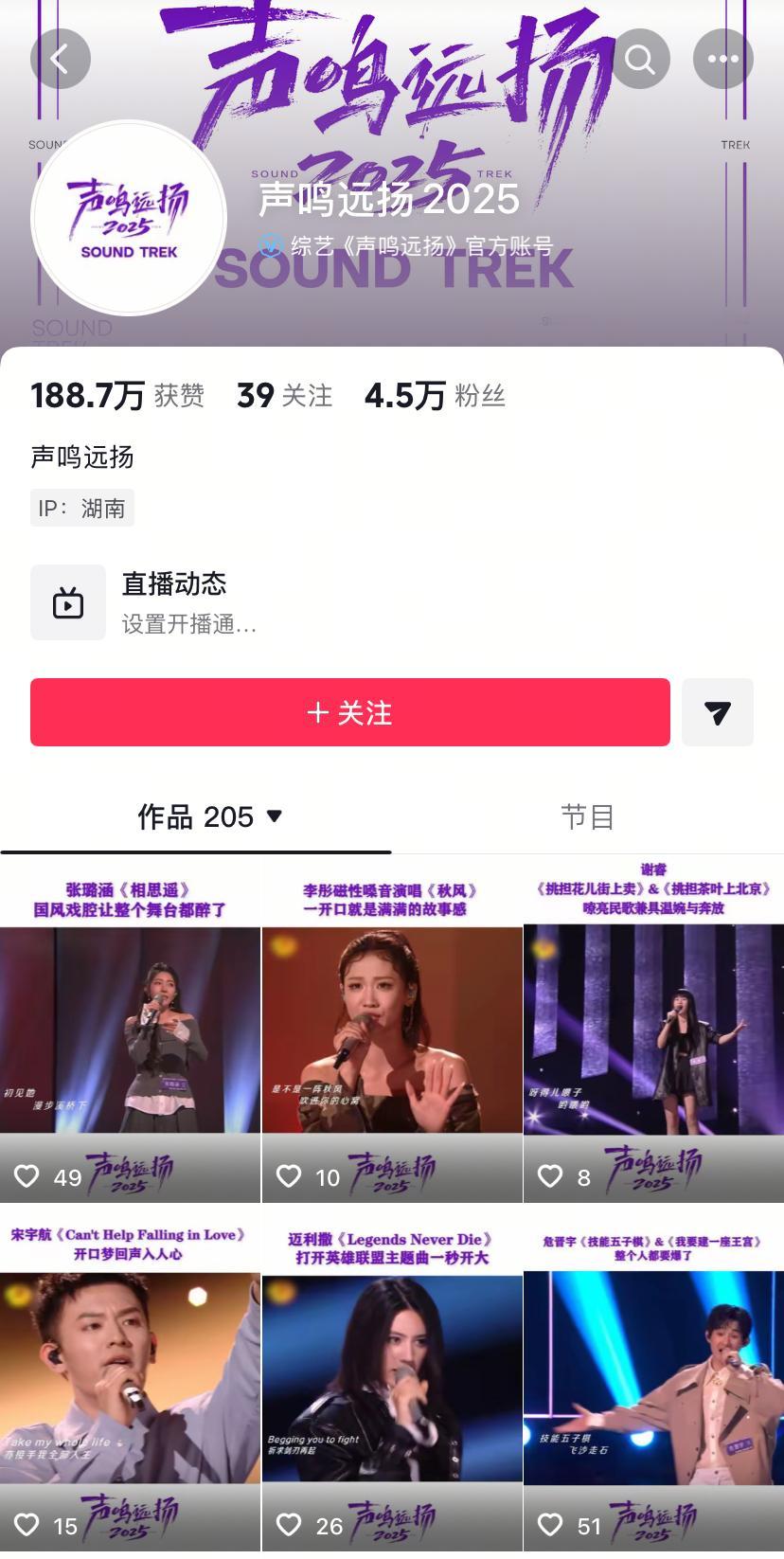
Task: Open the search icon in the top bar
Action: coord(640,58)
